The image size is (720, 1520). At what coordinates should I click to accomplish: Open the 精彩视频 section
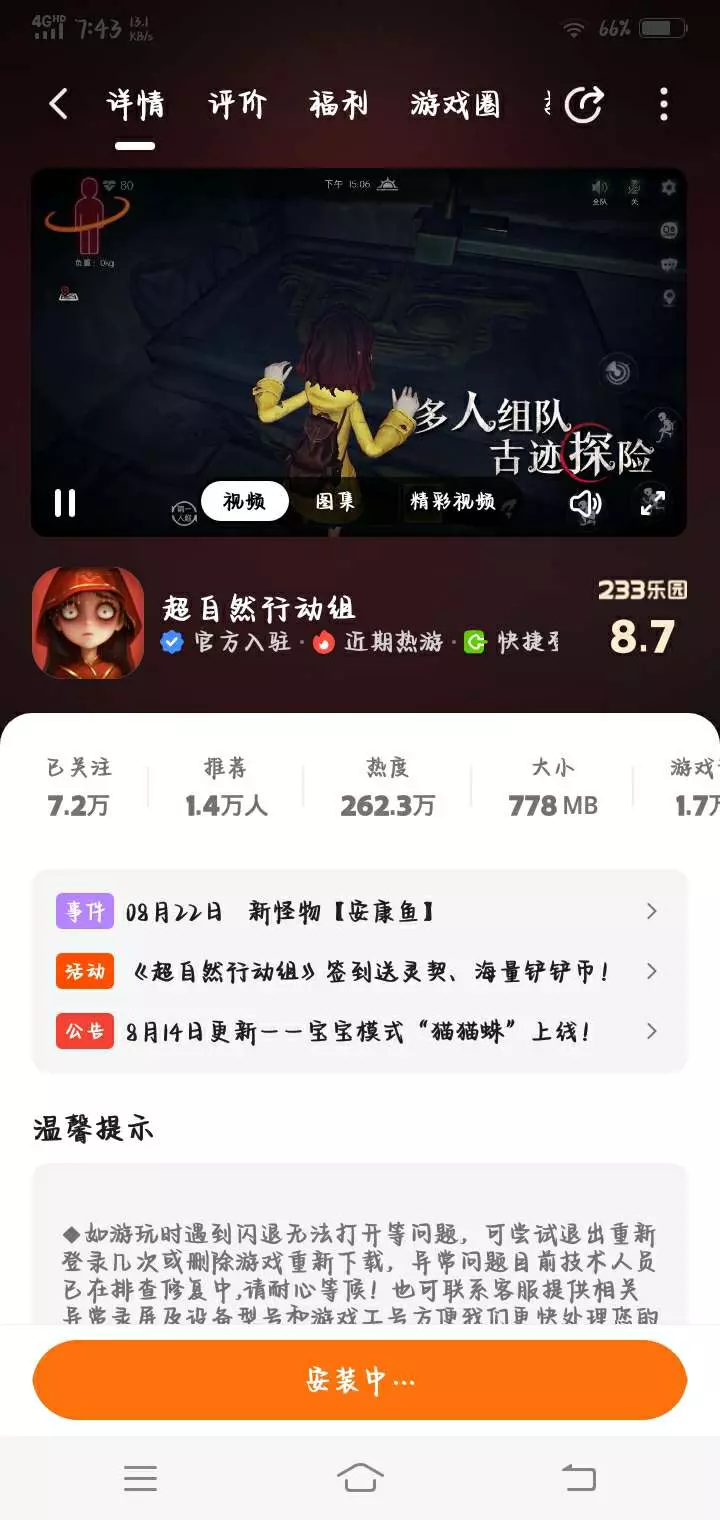point(453,501)
